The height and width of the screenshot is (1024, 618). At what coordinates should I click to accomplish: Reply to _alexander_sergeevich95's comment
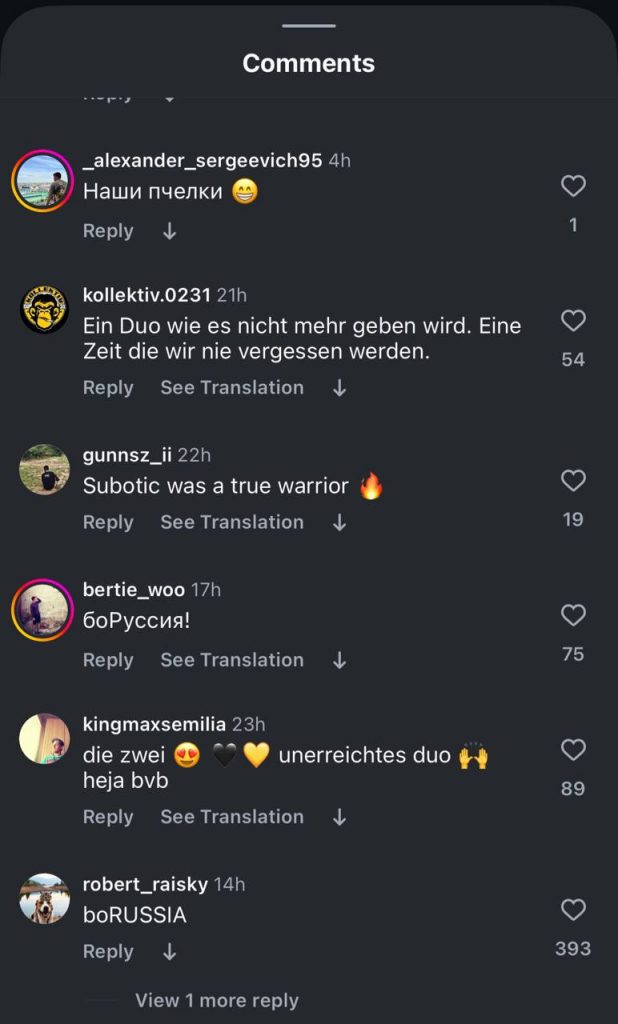point(108,231)
